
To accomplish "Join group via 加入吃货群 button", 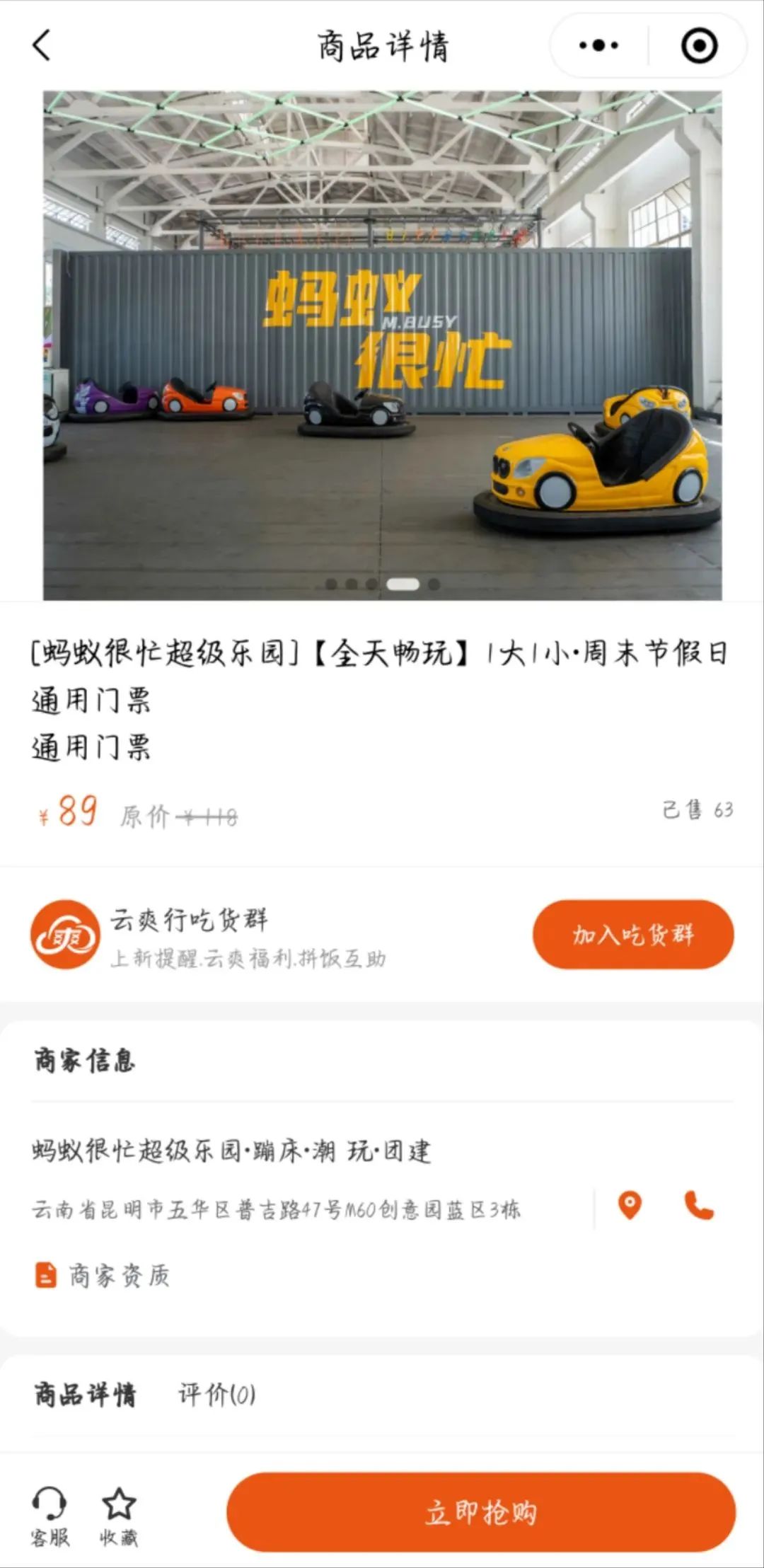I will (x=633, y=935).
